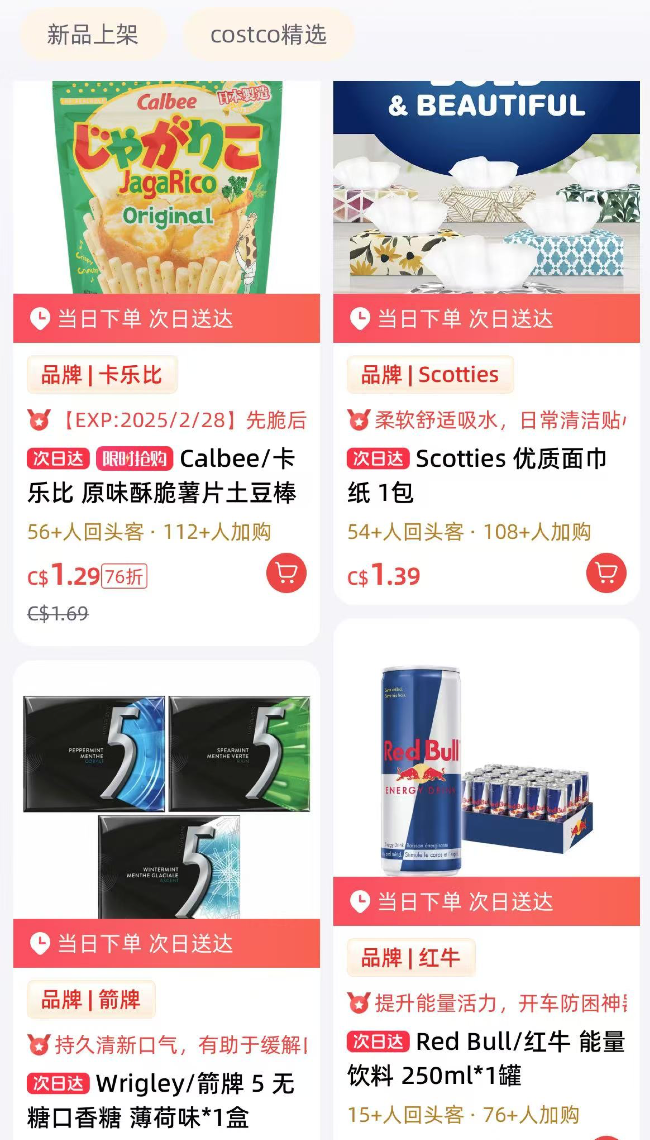The height and width of the screenshot is (1140, 650).
Task: Open the Scotties 优质面巾纸 product card
Action: (486, 342)
